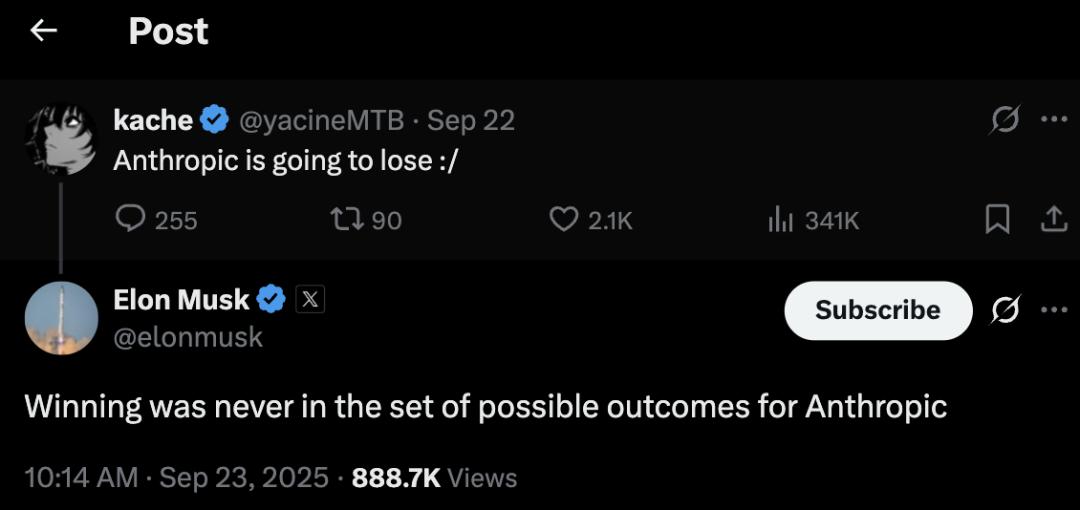Subscribe to Elon Musk
The image size is (1080, 510).
click(x=877, y=310)
